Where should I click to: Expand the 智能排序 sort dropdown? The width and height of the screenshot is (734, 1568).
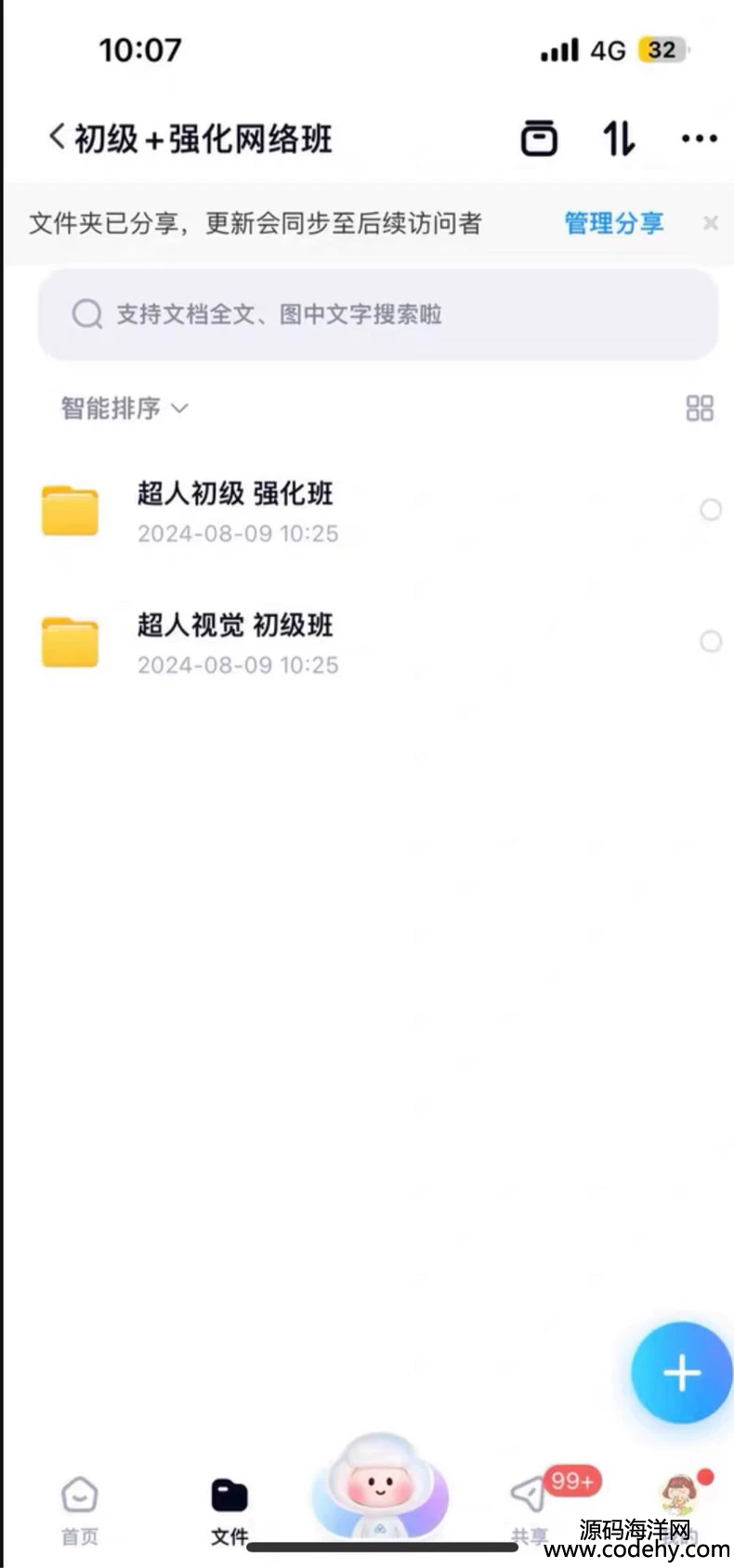click(x=125, y=408)
